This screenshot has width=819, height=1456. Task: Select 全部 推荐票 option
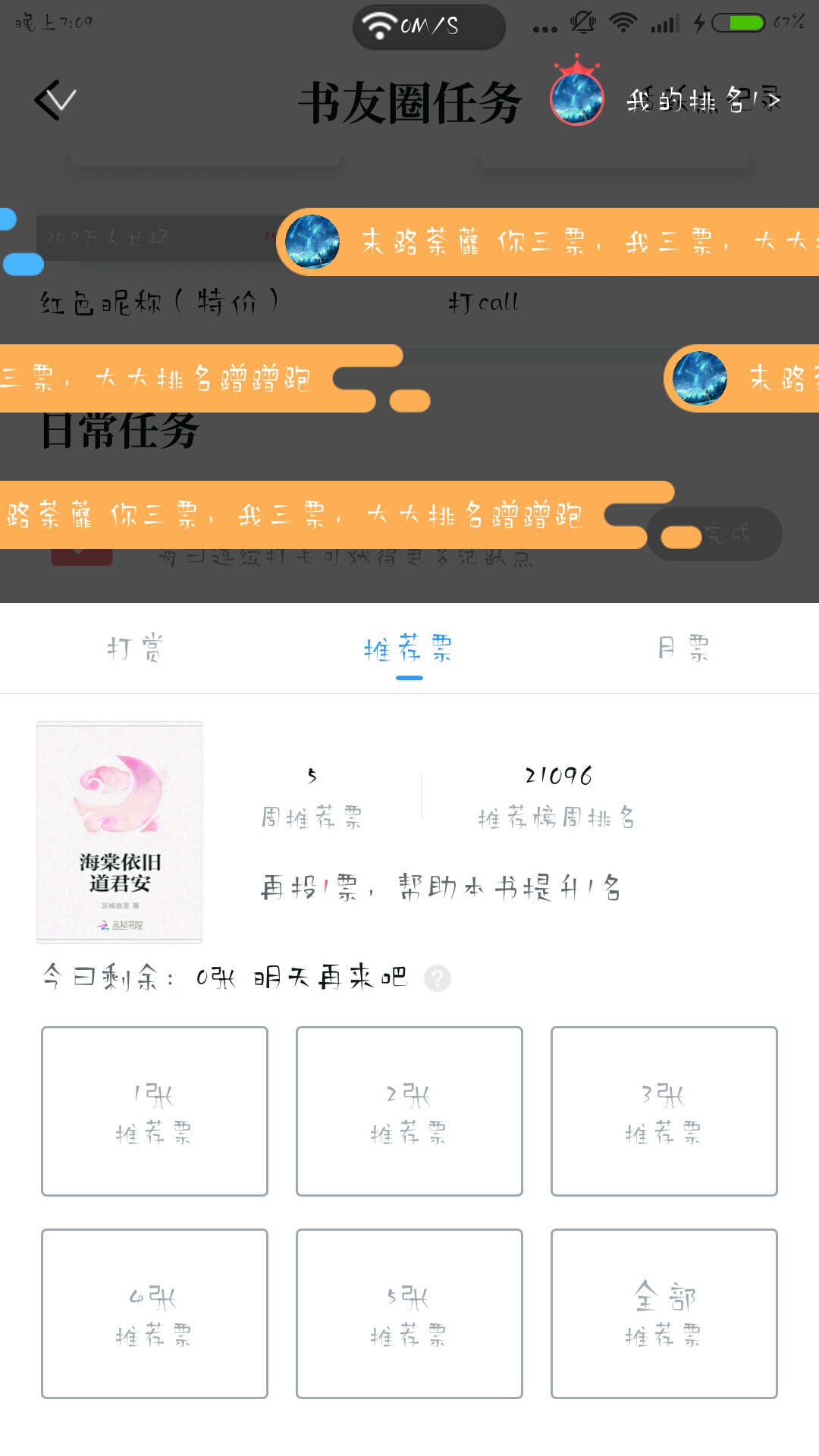tap(664, 1313)
